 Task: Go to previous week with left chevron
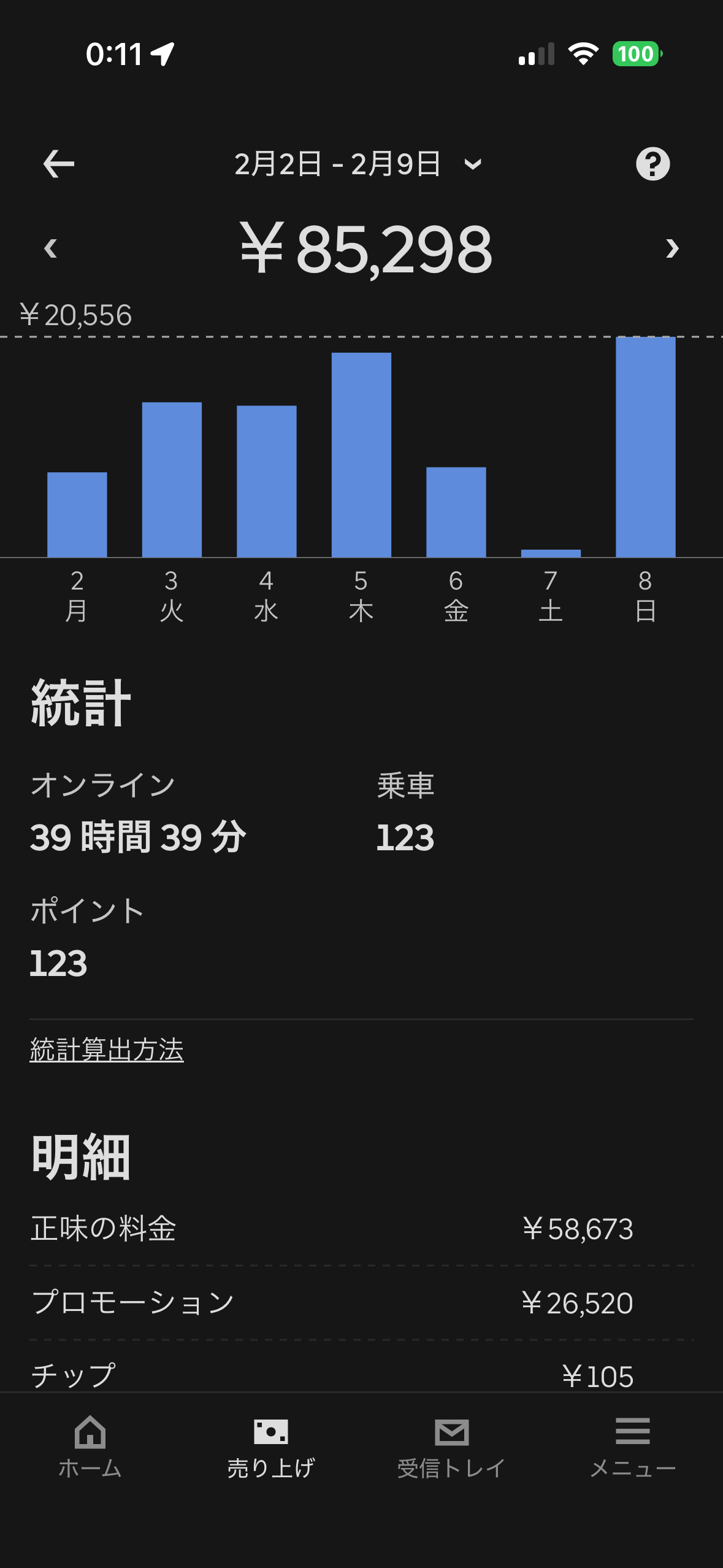click(52, 248)
